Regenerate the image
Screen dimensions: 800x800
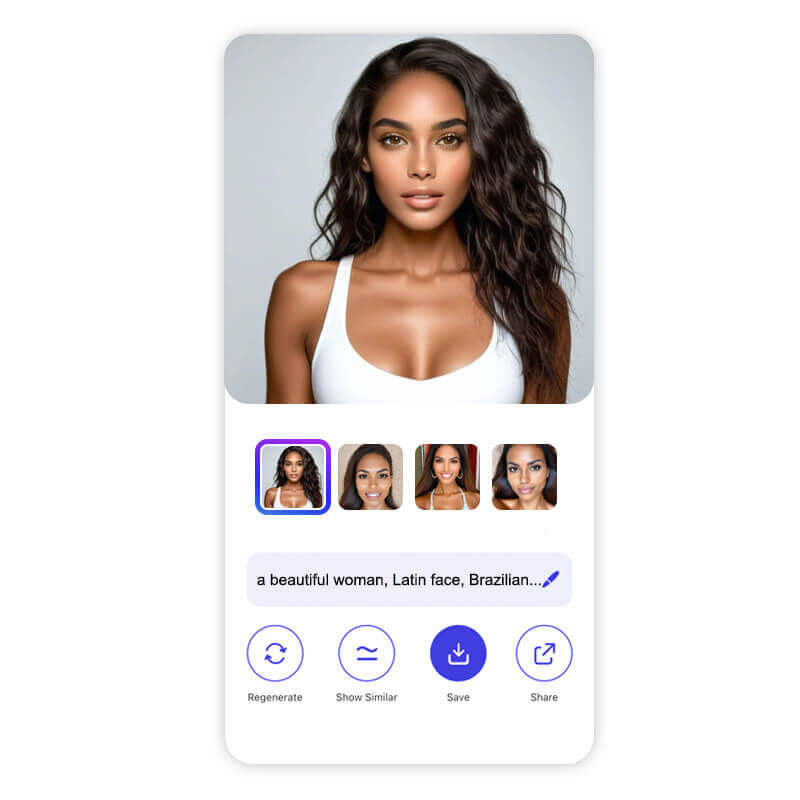click(x=275, y=653)
